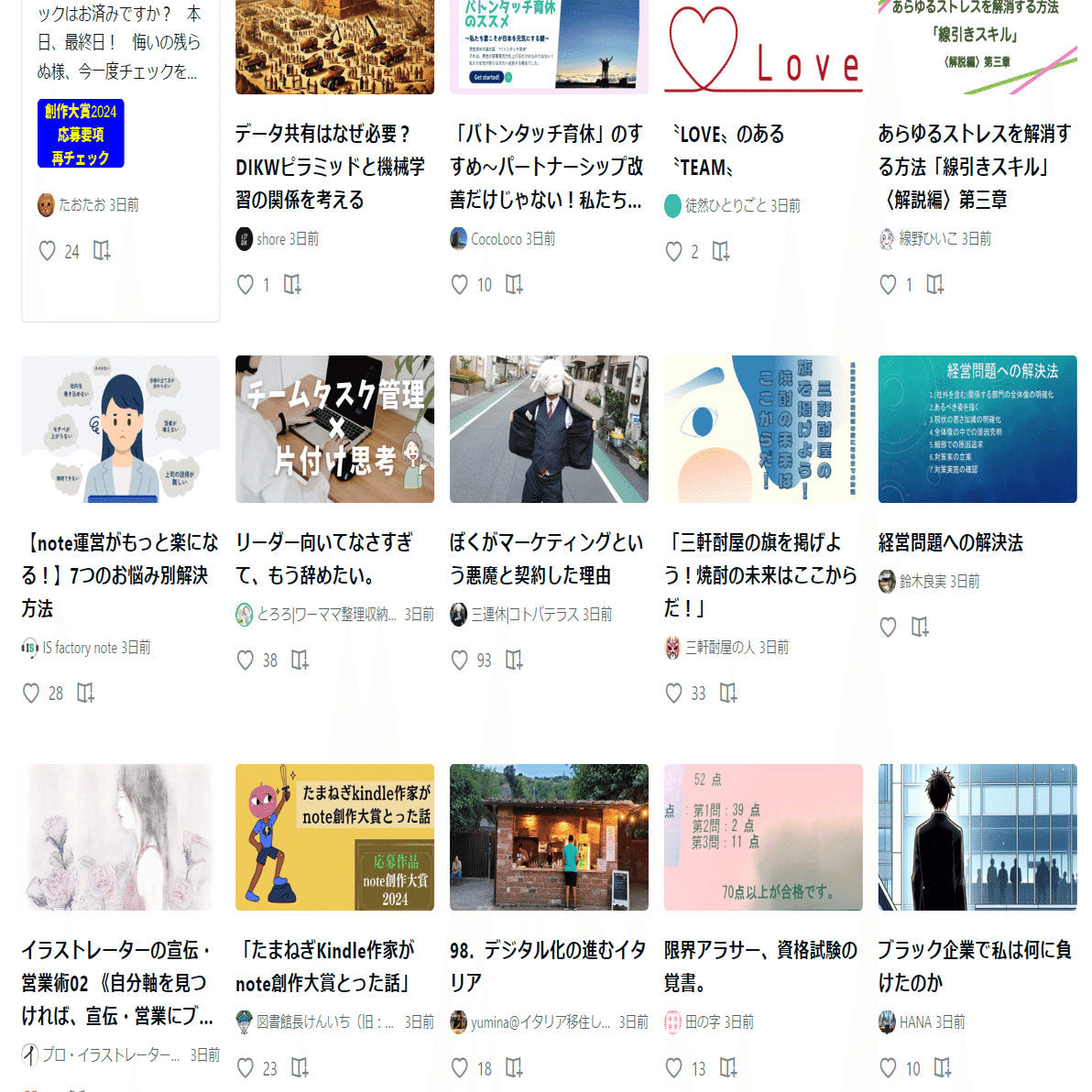Viewport: 1092px width, 1092px height.
Task: Read 「たまねぎKindle作家がnote創作大賞とった話」
Action: (325, 966)
